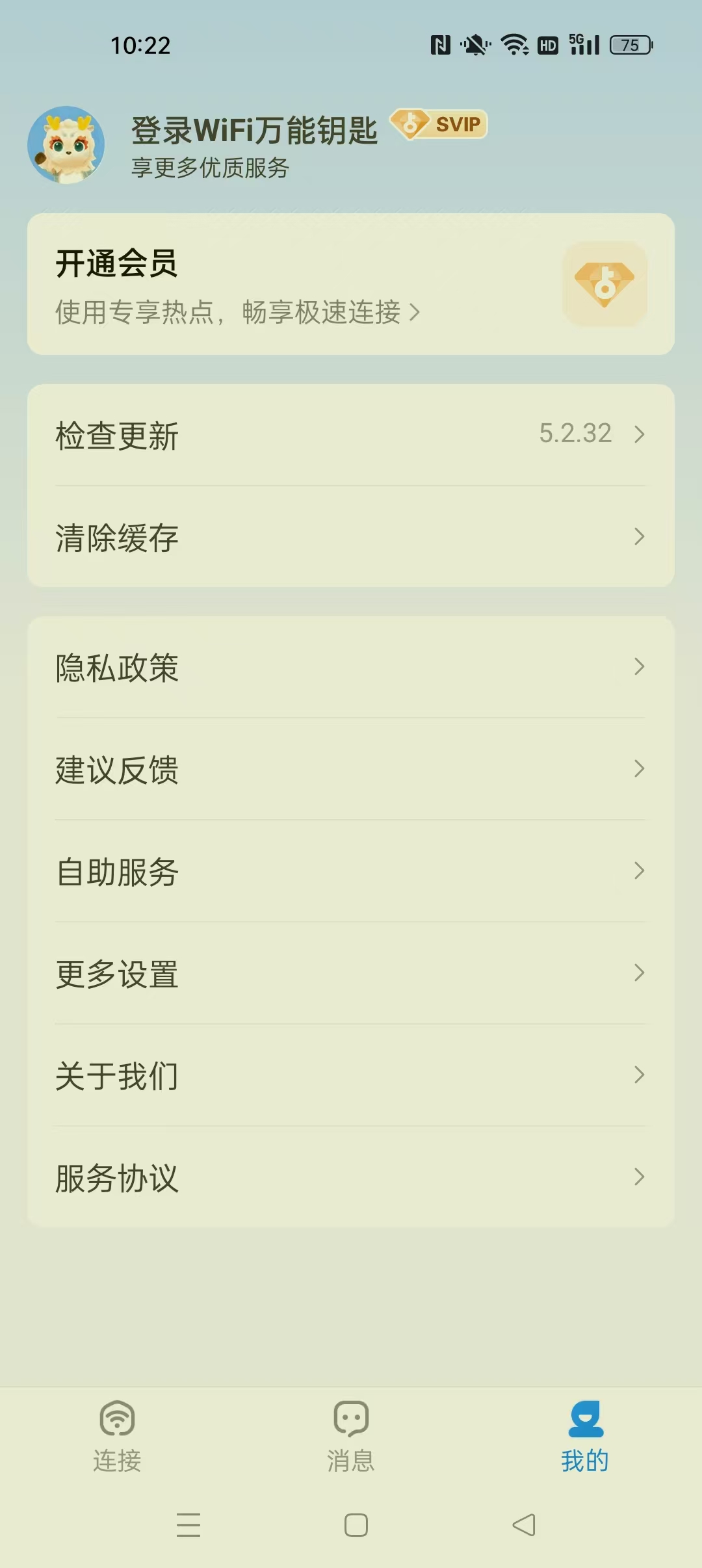Check for updates via 检查更新
This screenshot has width=702, height=1568.
tap(351, 435)
